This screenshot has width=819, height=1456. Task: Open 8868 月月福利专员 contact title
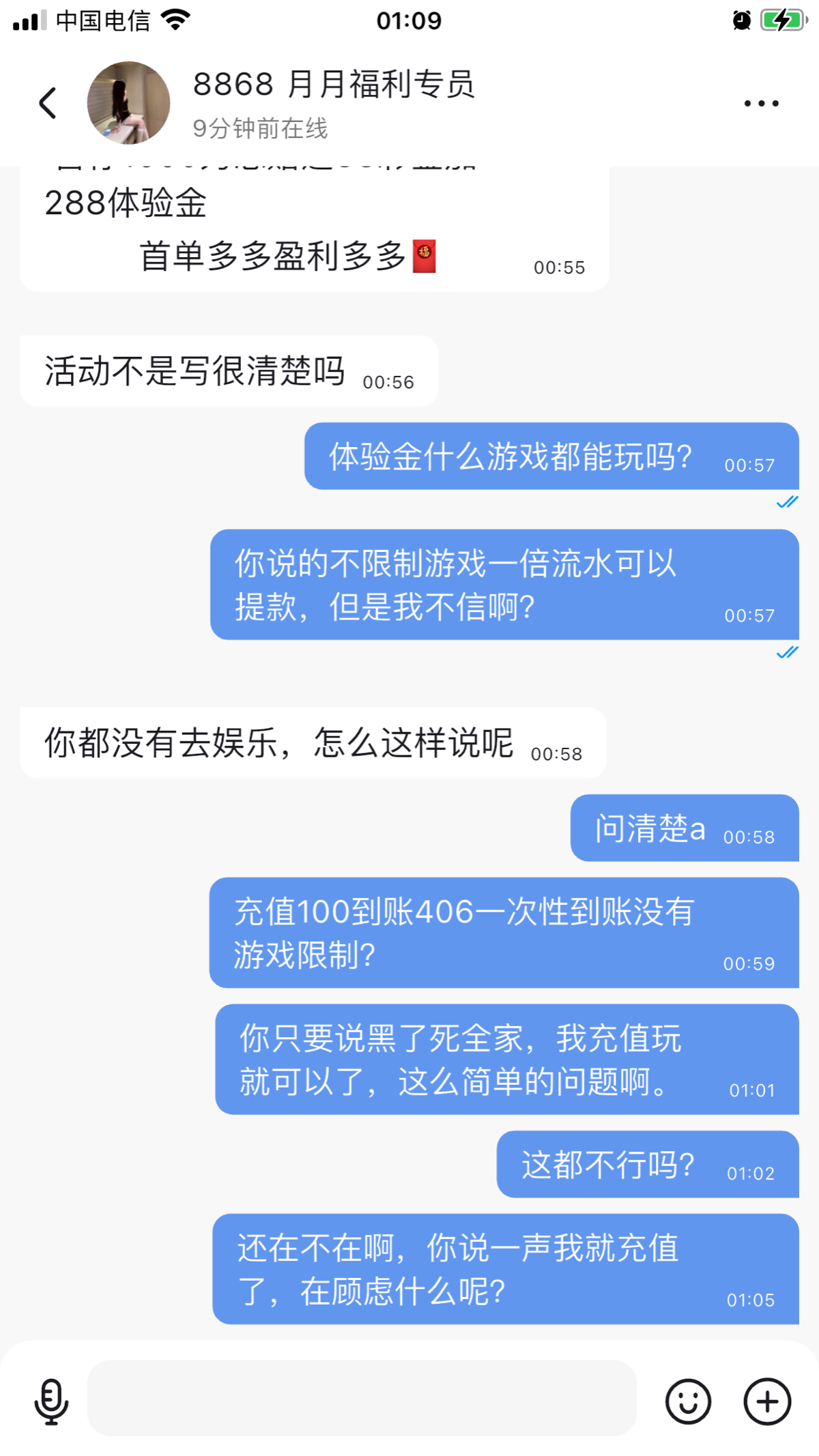[x=333, y=85]
